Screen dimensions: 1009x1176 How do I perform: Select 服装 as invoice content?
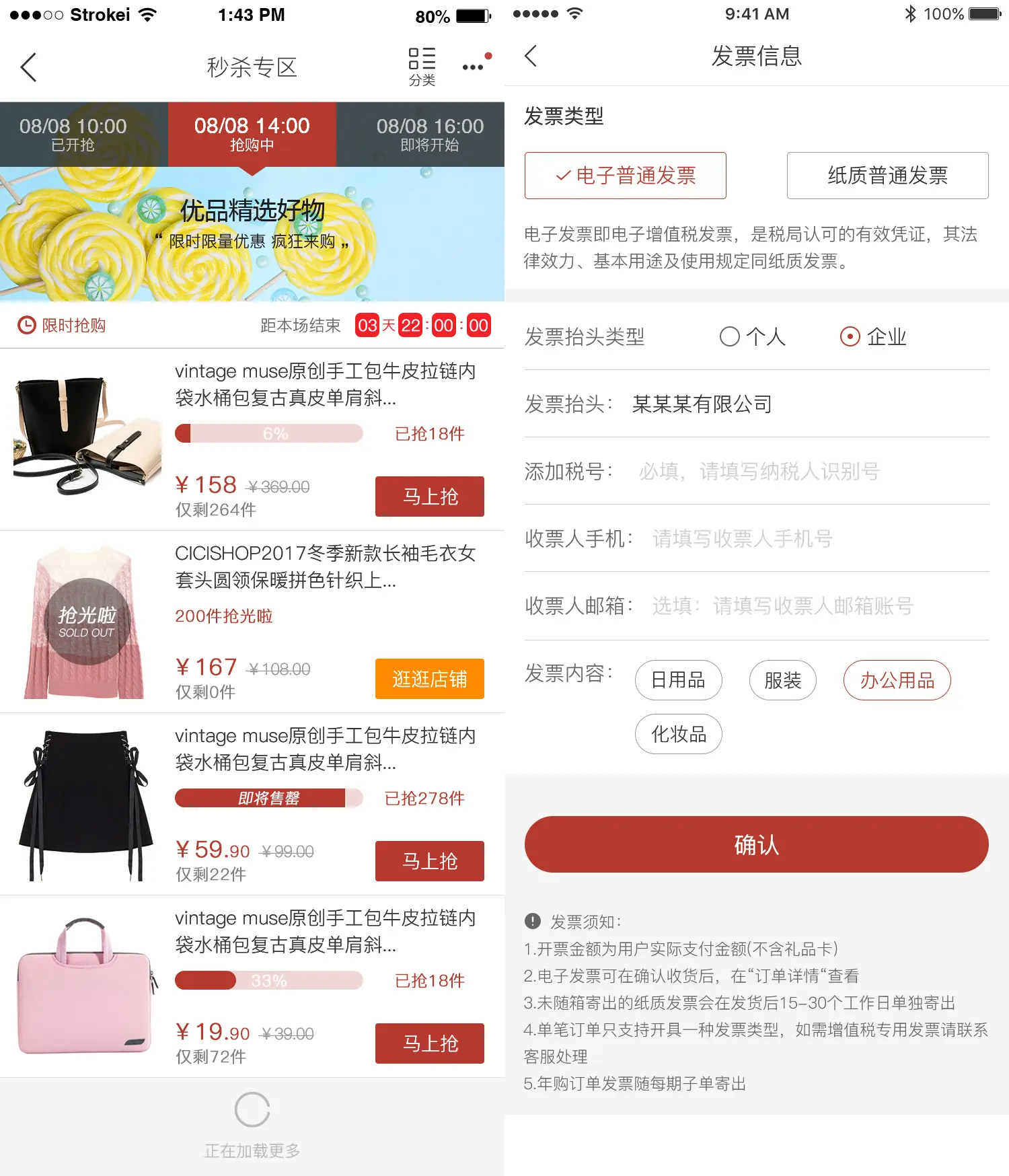point(782,680)
